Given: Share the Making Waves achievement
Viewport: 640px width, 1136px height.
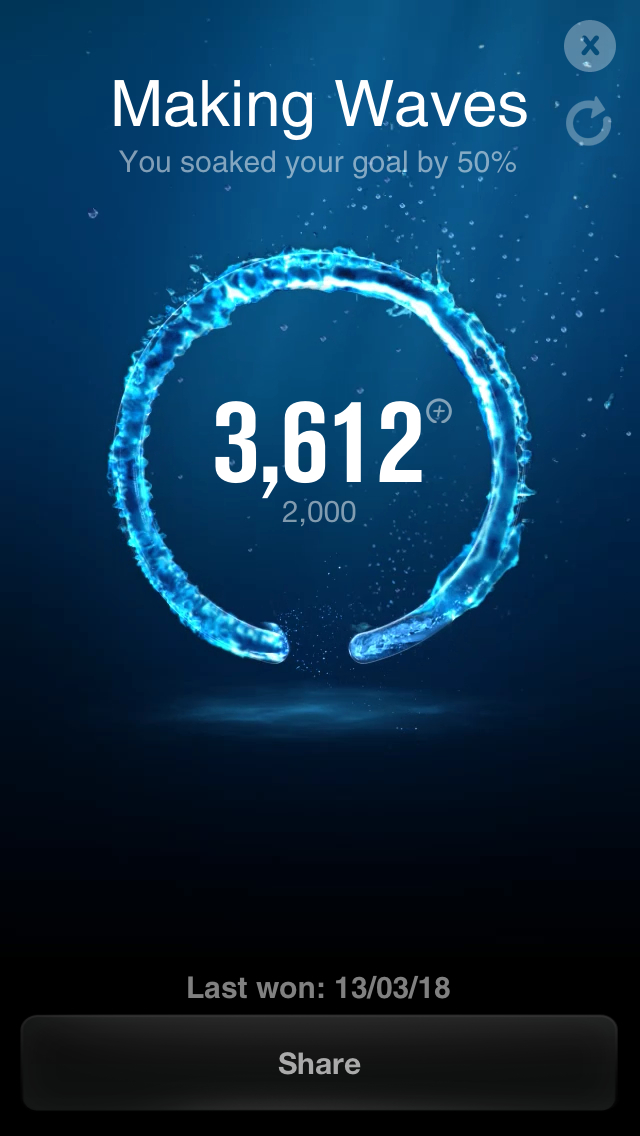Looking at the screenshot, I should [319, 1063].
